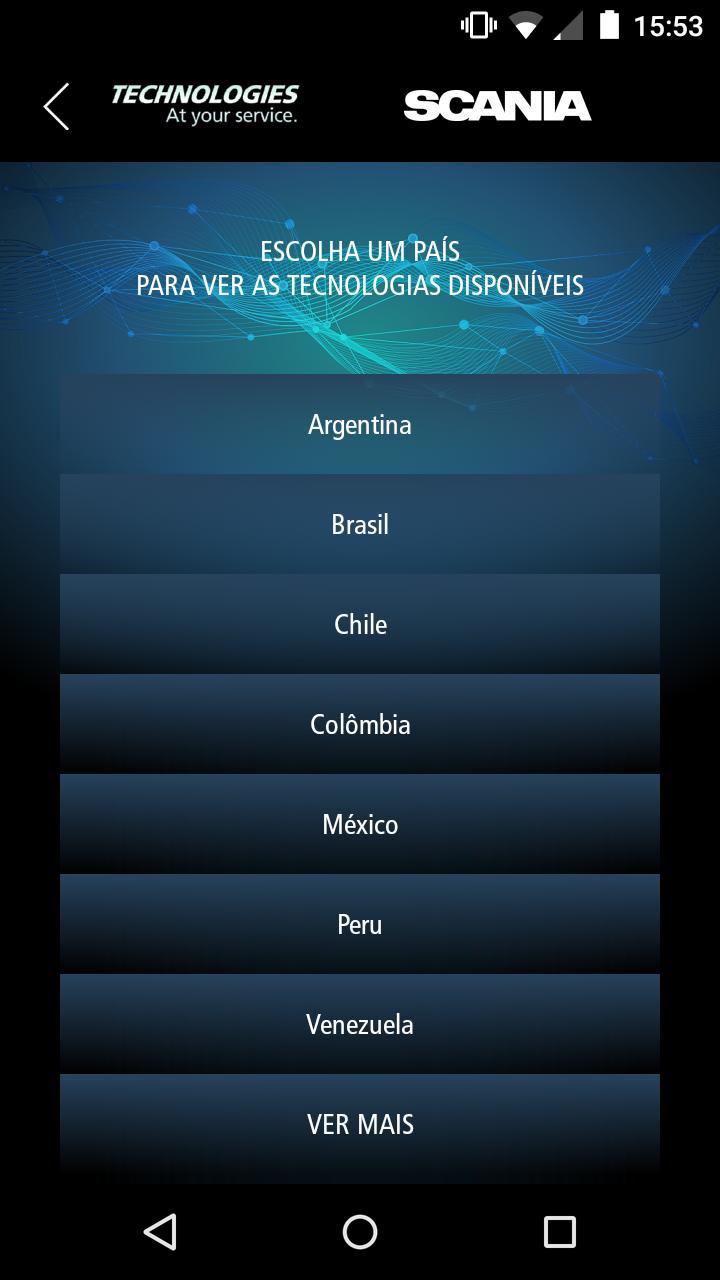Screen dimensions: 720x1280
Task: Pick Colômbia from the list
Action: click(x=360, y=724)
